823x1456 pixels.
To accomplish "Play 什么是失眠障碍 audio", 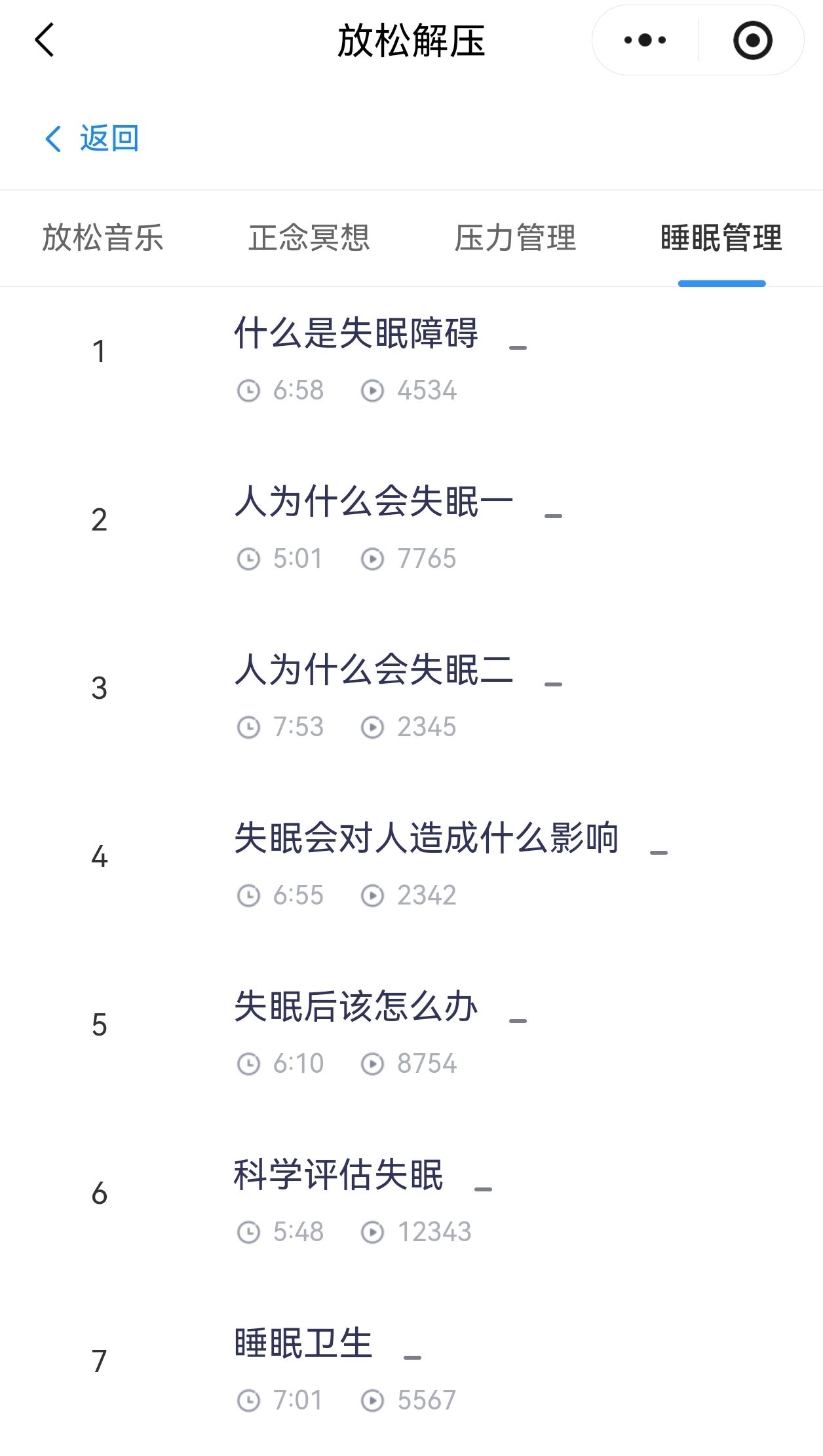I will point(356,333).
